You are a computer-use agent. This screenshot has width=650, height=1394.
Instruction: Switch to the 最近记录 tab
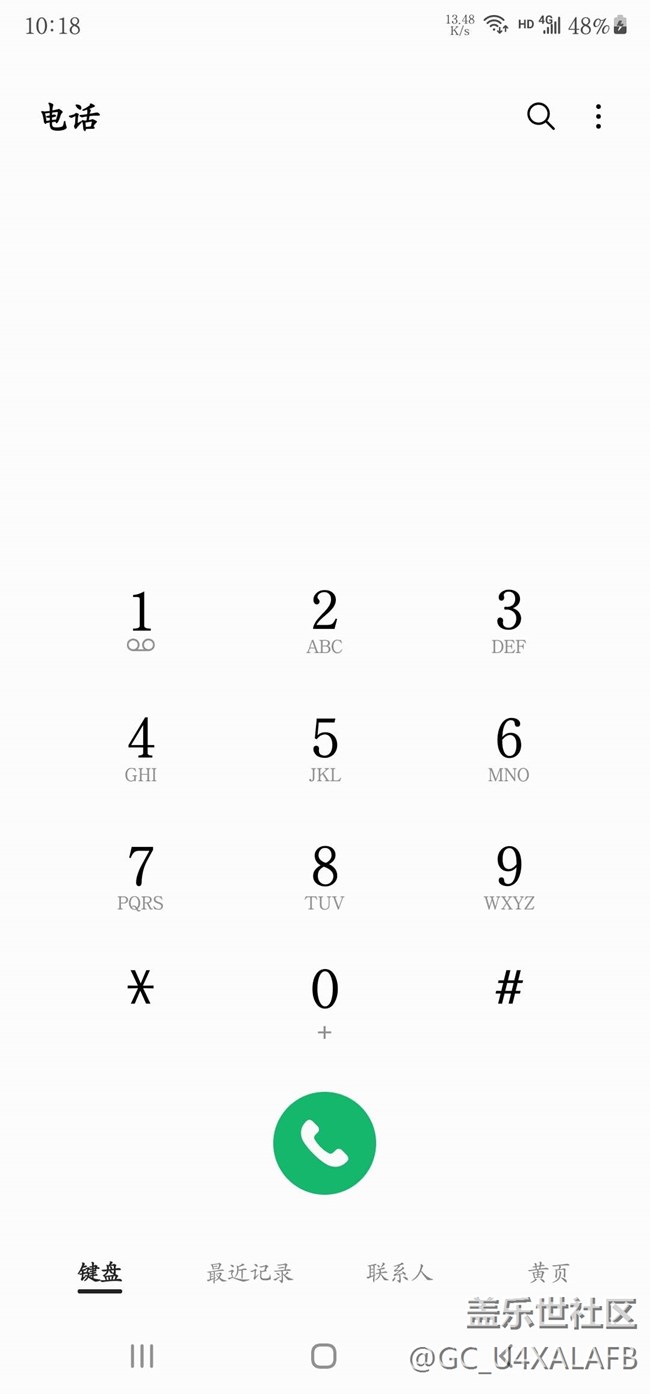(249, 1273)
